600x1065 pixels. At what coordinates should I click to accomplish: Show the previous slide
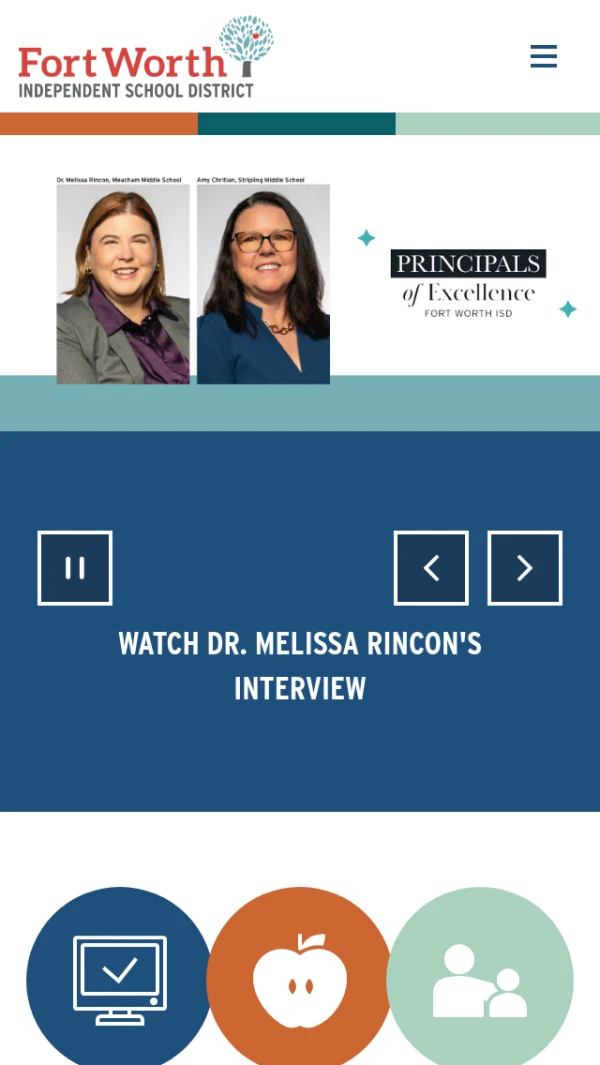(x=431, y=568)
